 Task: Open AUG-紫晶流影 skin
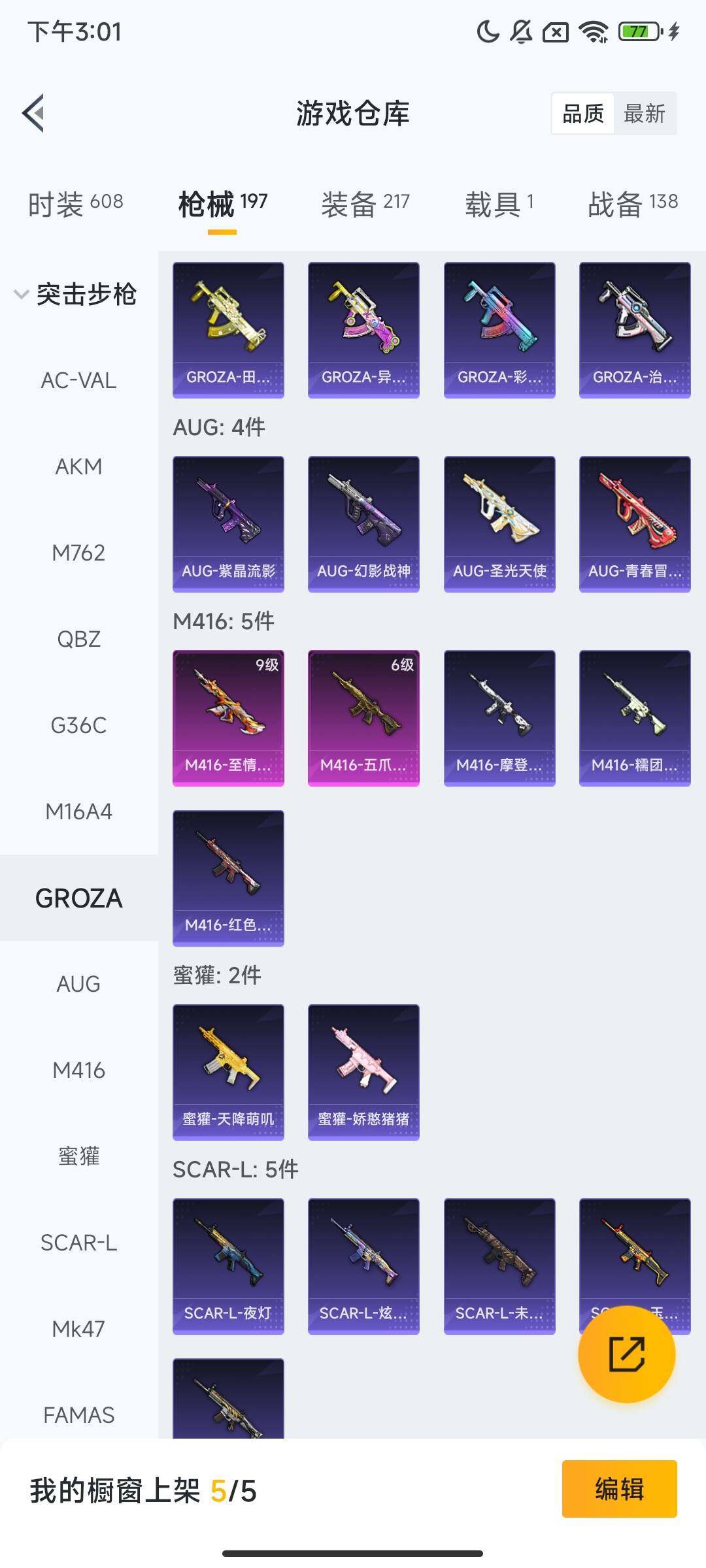click(x=228, y=524)
